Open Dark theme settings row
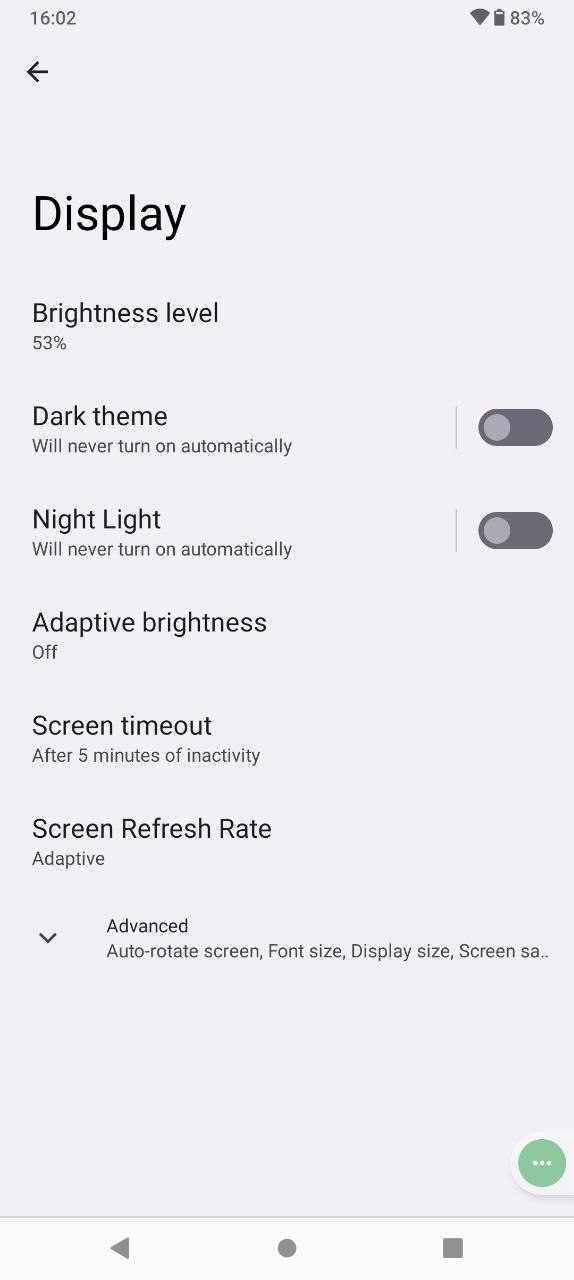The height and width of the screenshot is (1280, 574). click(228, 429)
